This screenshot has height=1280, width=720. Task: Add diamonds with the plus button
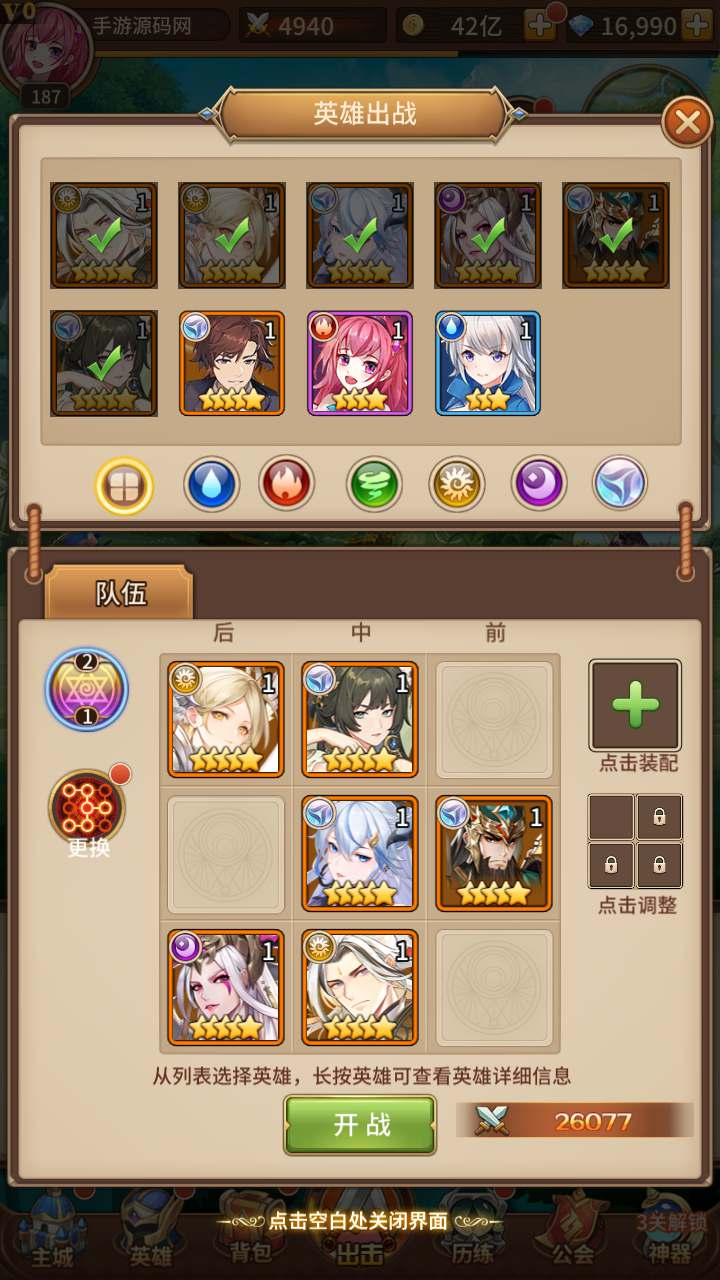[696, 26]
